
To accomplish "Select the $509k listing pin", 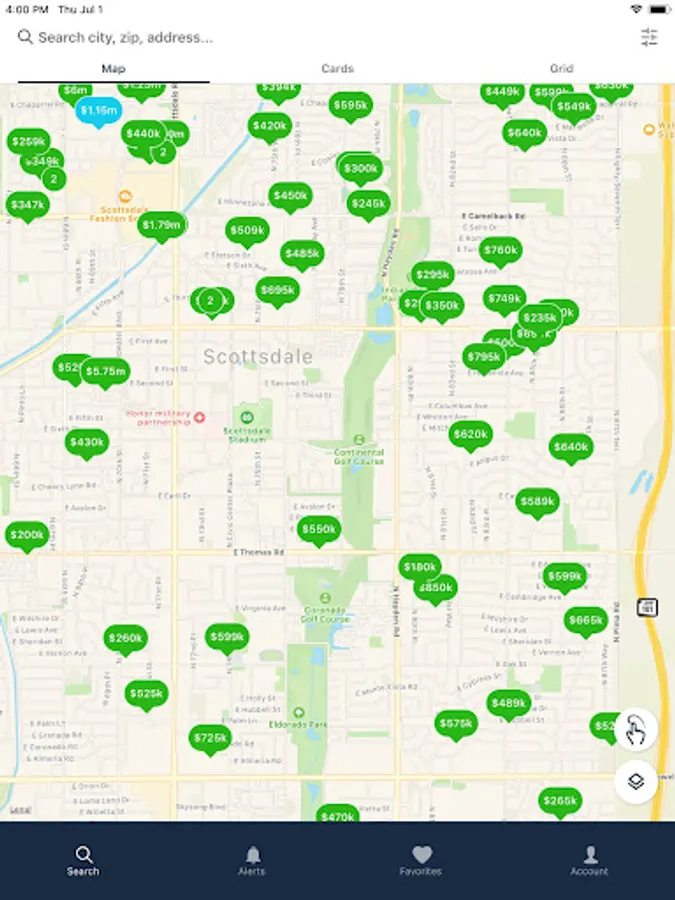I will coord(247,232).
